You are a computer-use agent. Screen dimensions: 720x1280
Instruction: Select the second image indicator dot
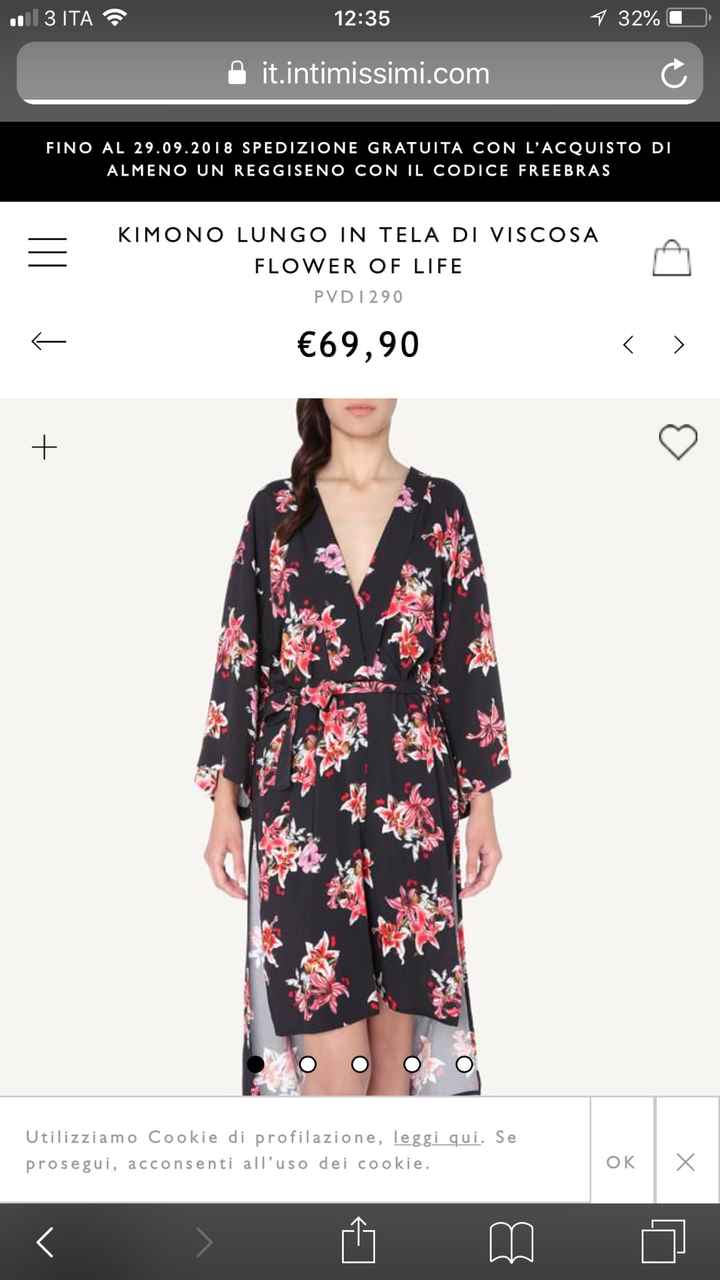tap(308, 1064)
